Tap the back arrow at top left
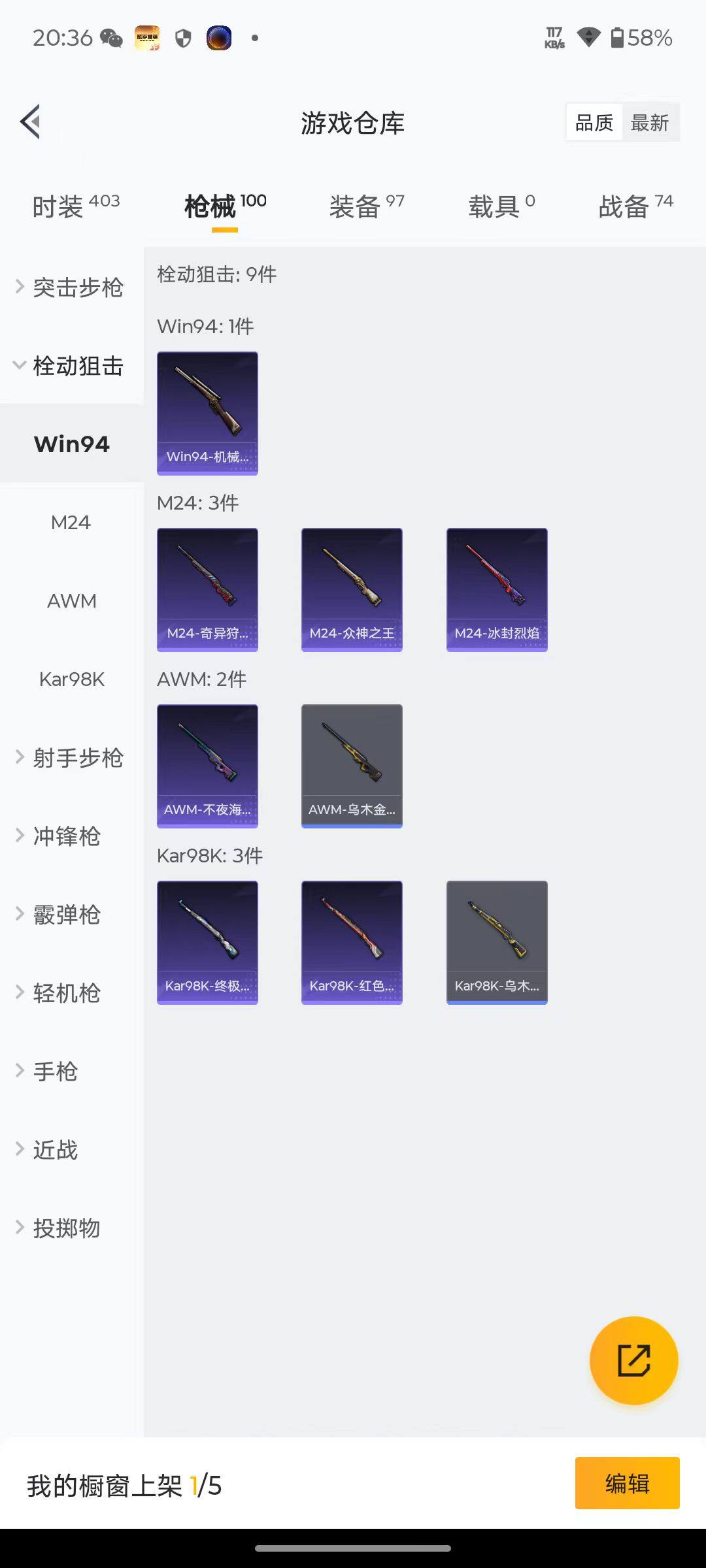Screen dimensions: 706x1568 coord(29,122)
